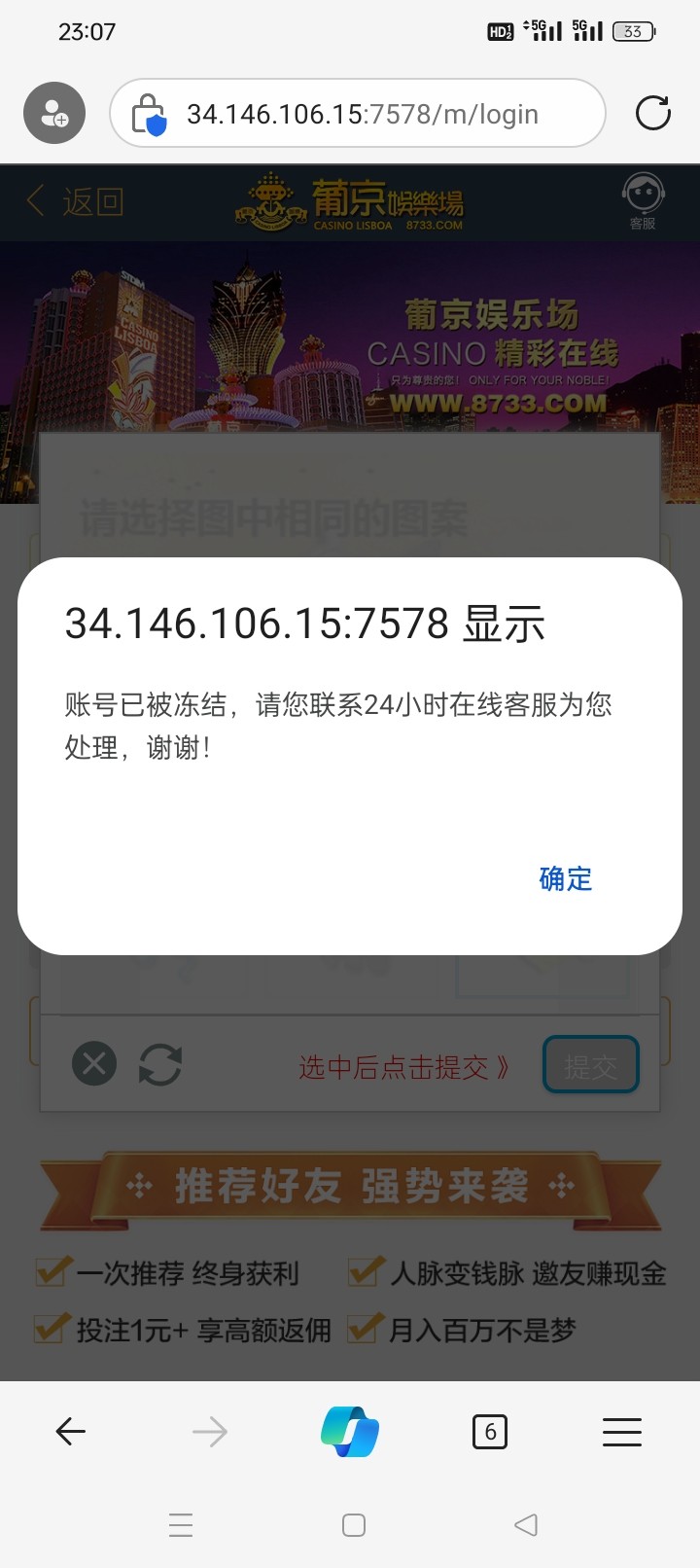The image size is (700, 1568).
Task: View site security info shield
Action: [149, 114]
